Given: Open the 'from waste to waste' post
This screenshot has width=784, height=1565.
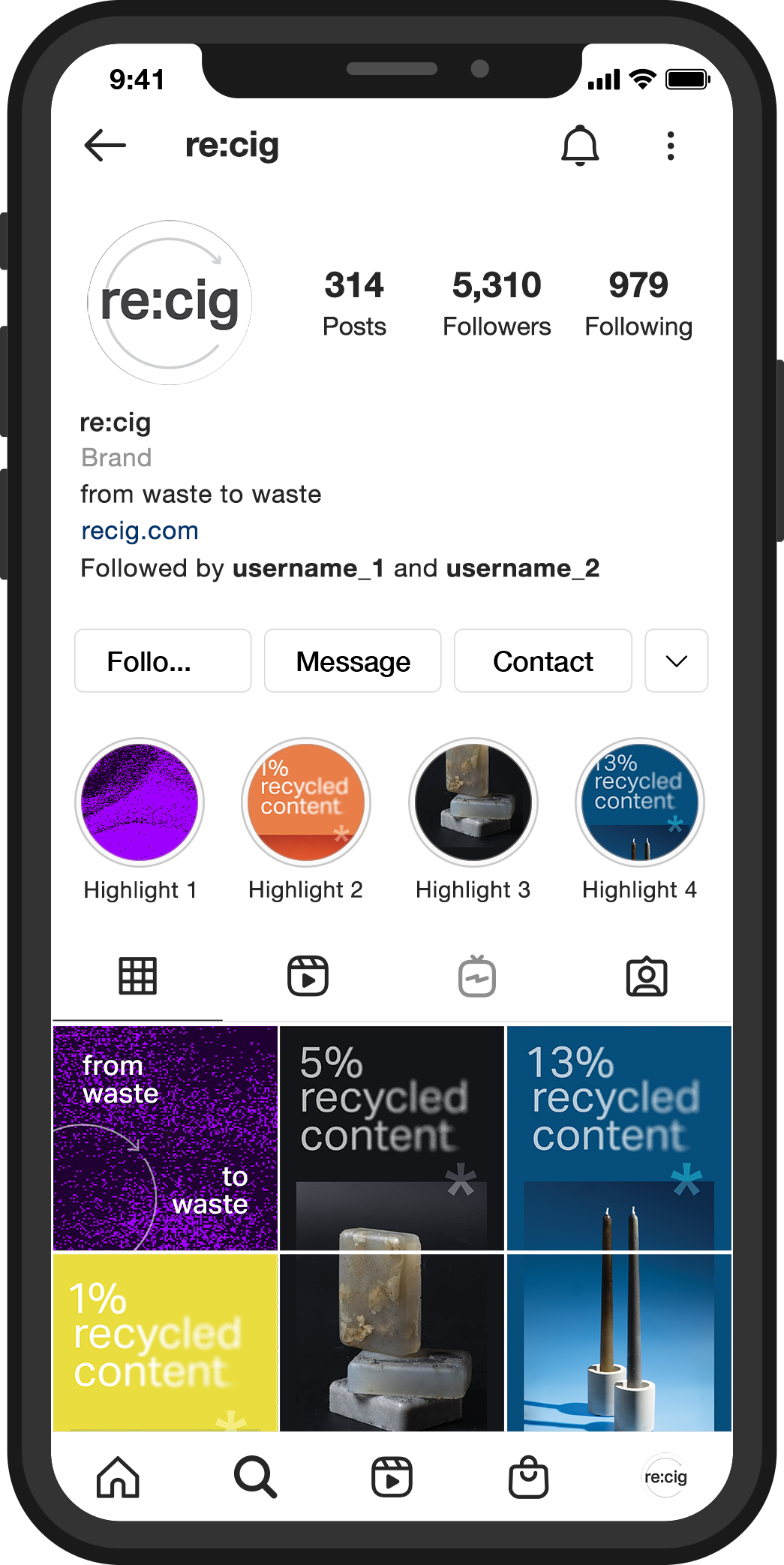Looking at the screenshot, I should [165, 1138].
